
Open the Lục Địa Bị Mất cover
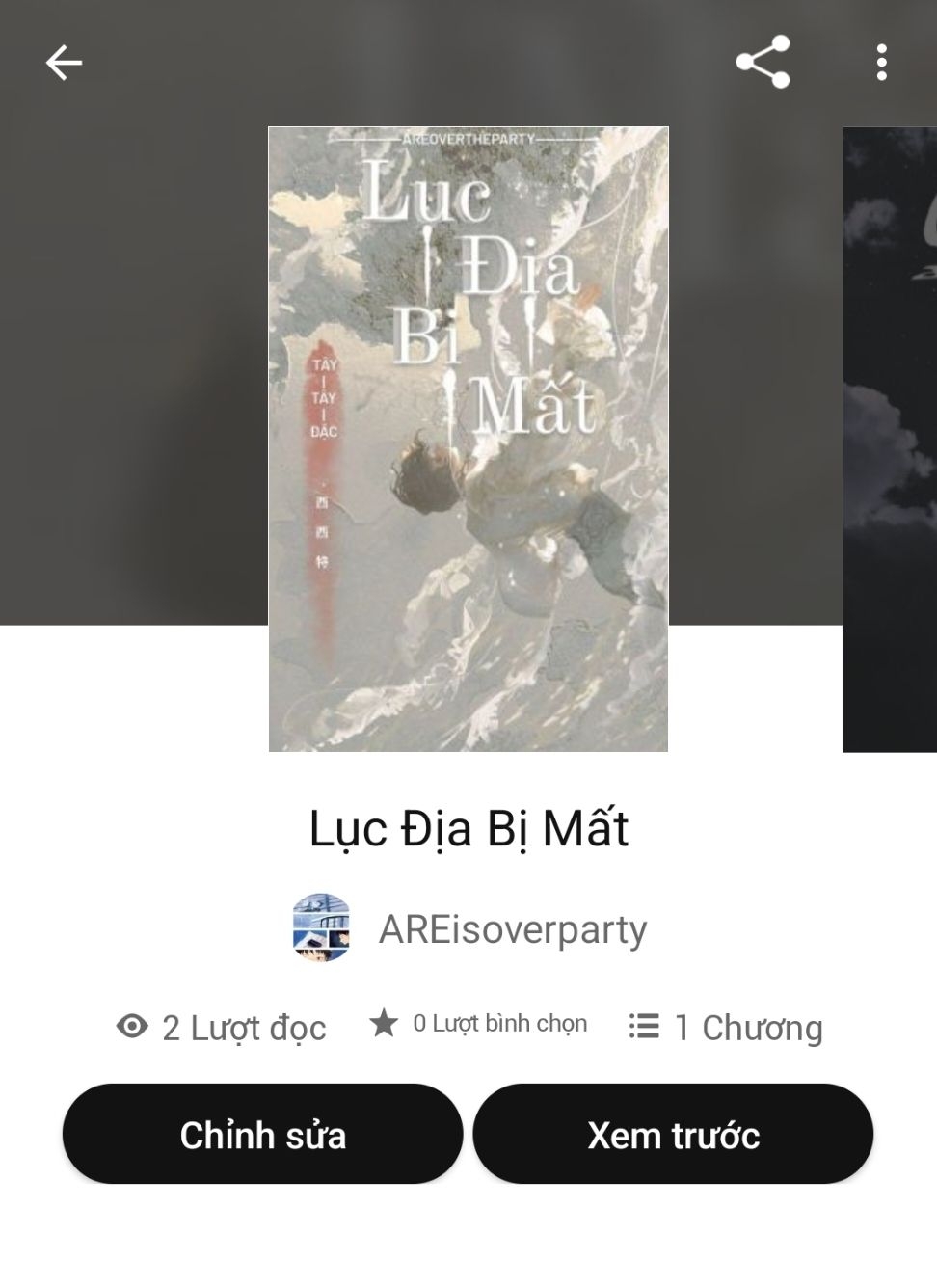click(x=468, y=439)
